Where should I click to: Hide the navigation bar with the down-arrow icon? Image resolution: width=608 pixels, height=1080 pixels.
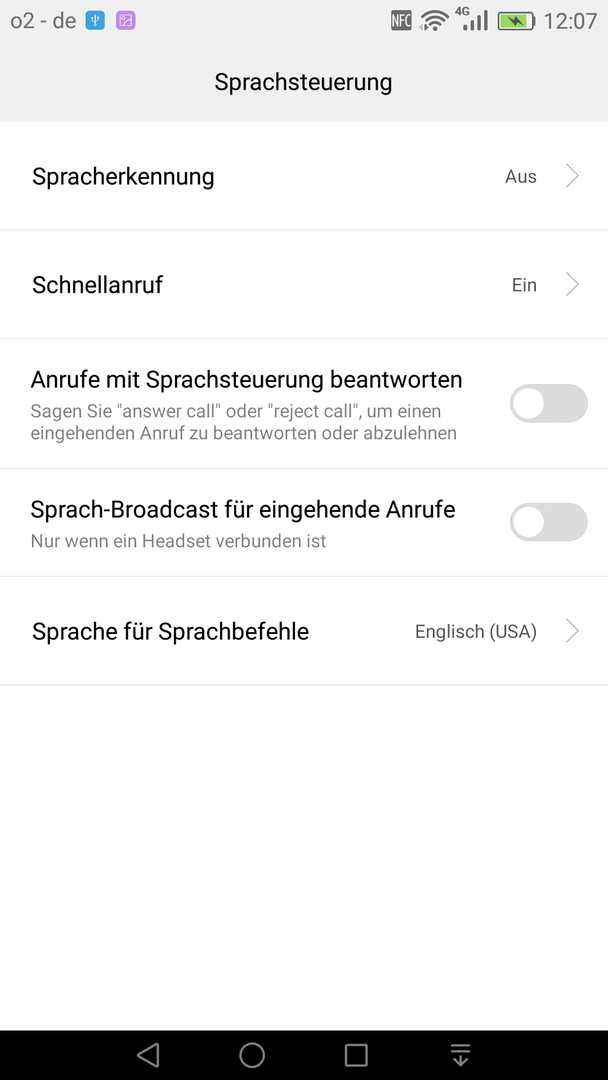coord(460,1055)
